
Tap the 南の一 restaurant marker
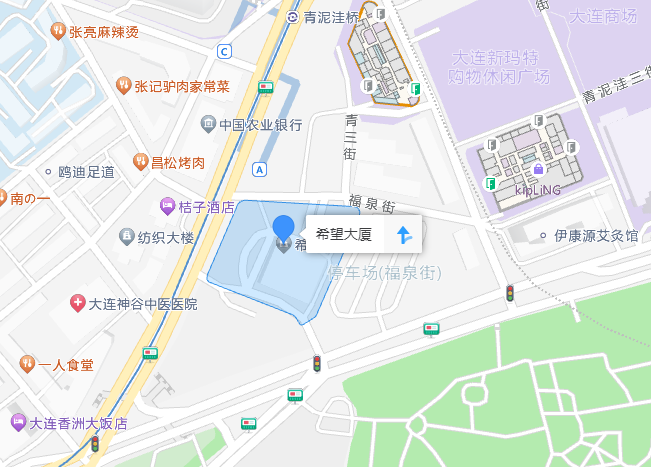(4, 198)
